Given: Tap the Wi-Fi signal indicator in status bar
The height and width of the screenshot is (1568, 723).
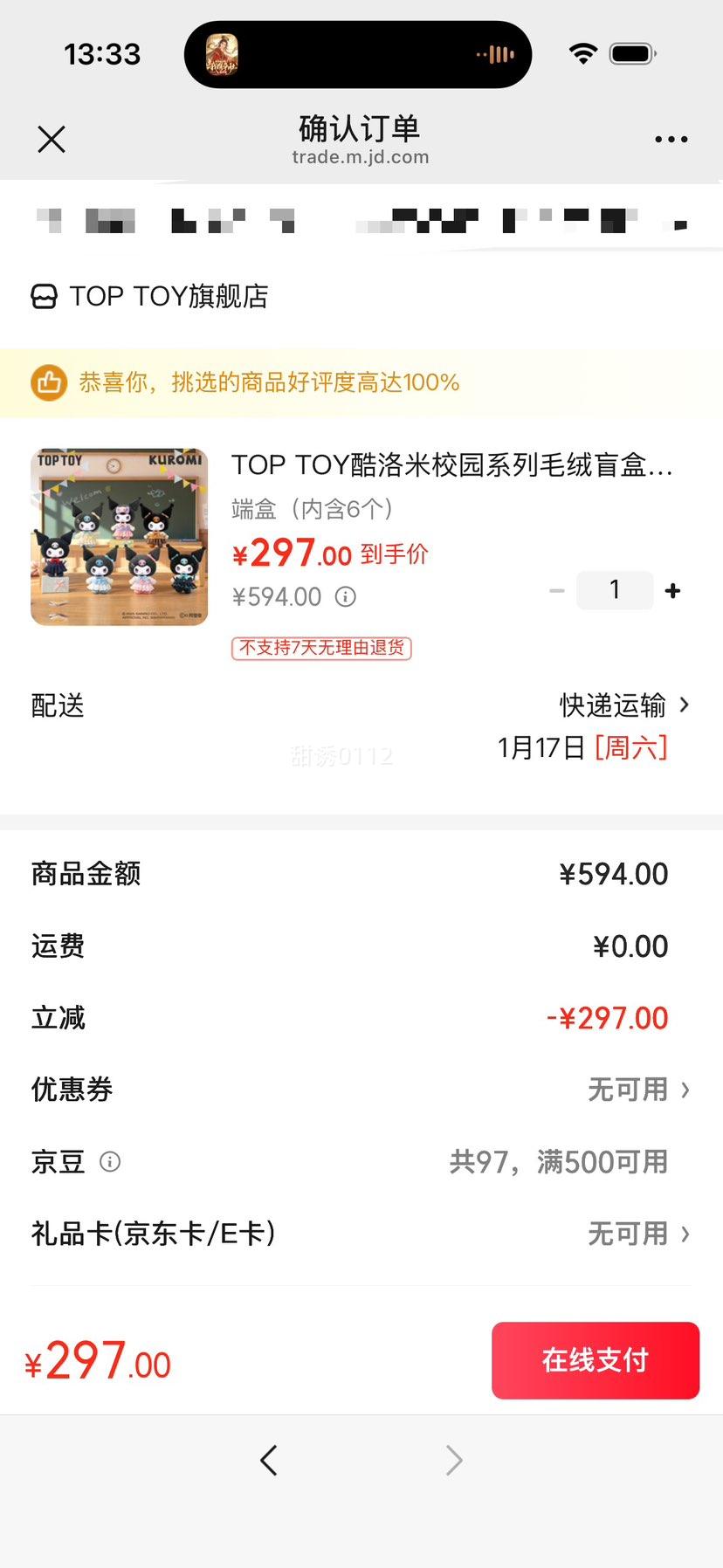Looking at the screenshot, I should [x=583, y=52].
